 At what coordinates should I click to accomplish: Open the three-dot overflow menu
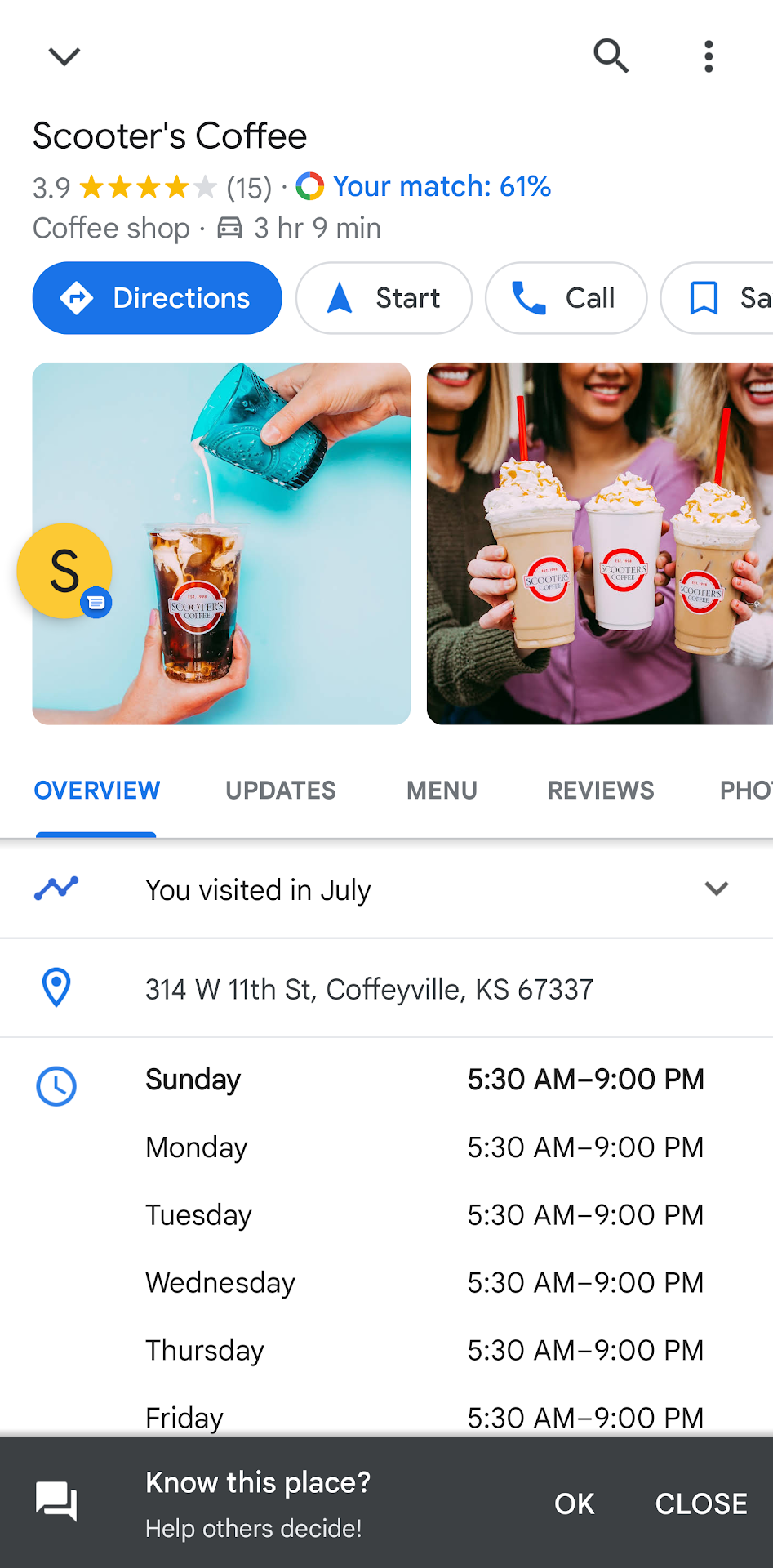[709, 56]
